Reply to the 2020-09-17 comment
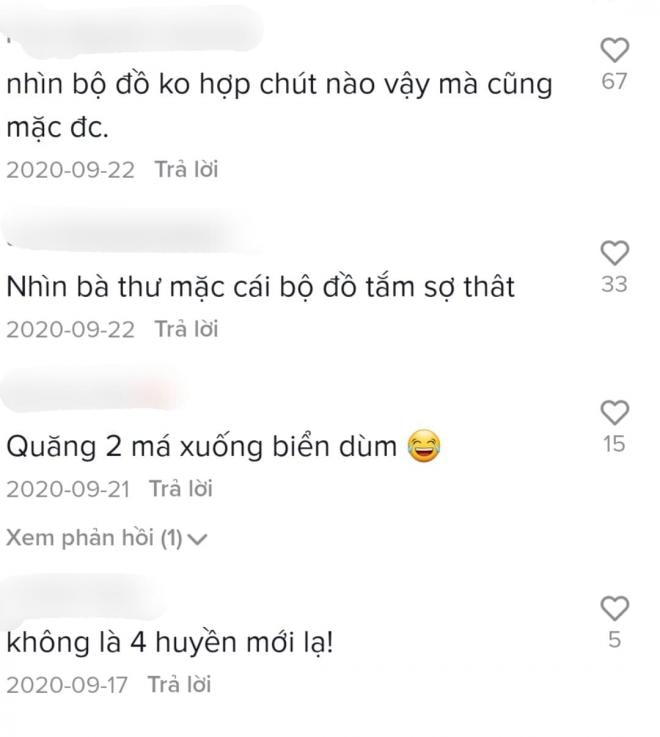The image size is (660, 737). tap(180, 685)
